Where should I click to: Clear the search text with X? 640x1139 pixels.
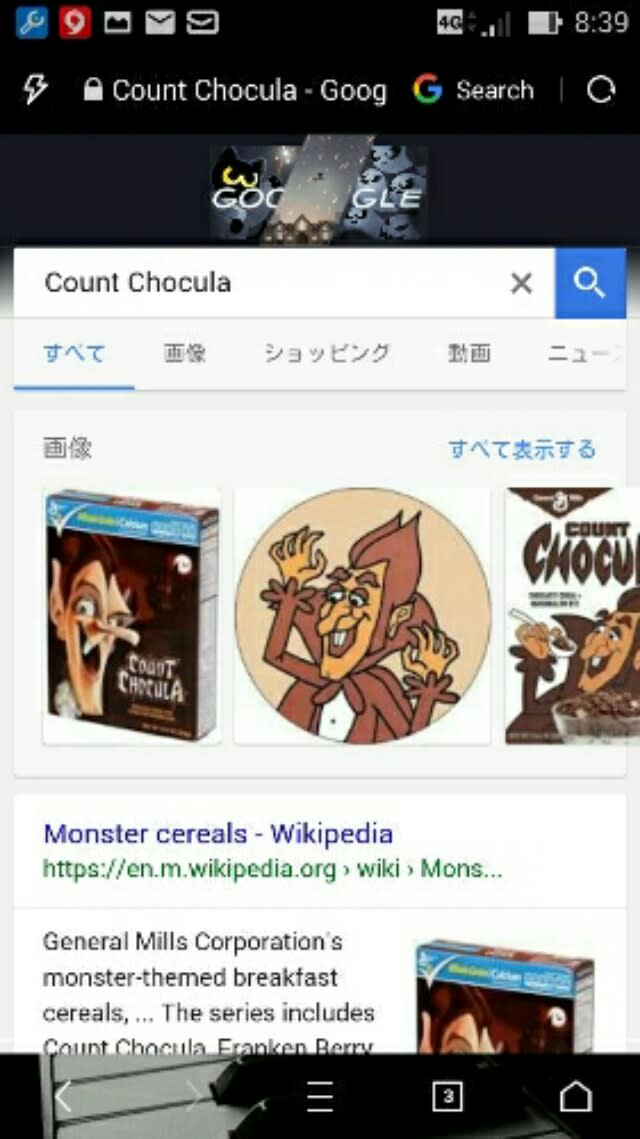[521, 284]
